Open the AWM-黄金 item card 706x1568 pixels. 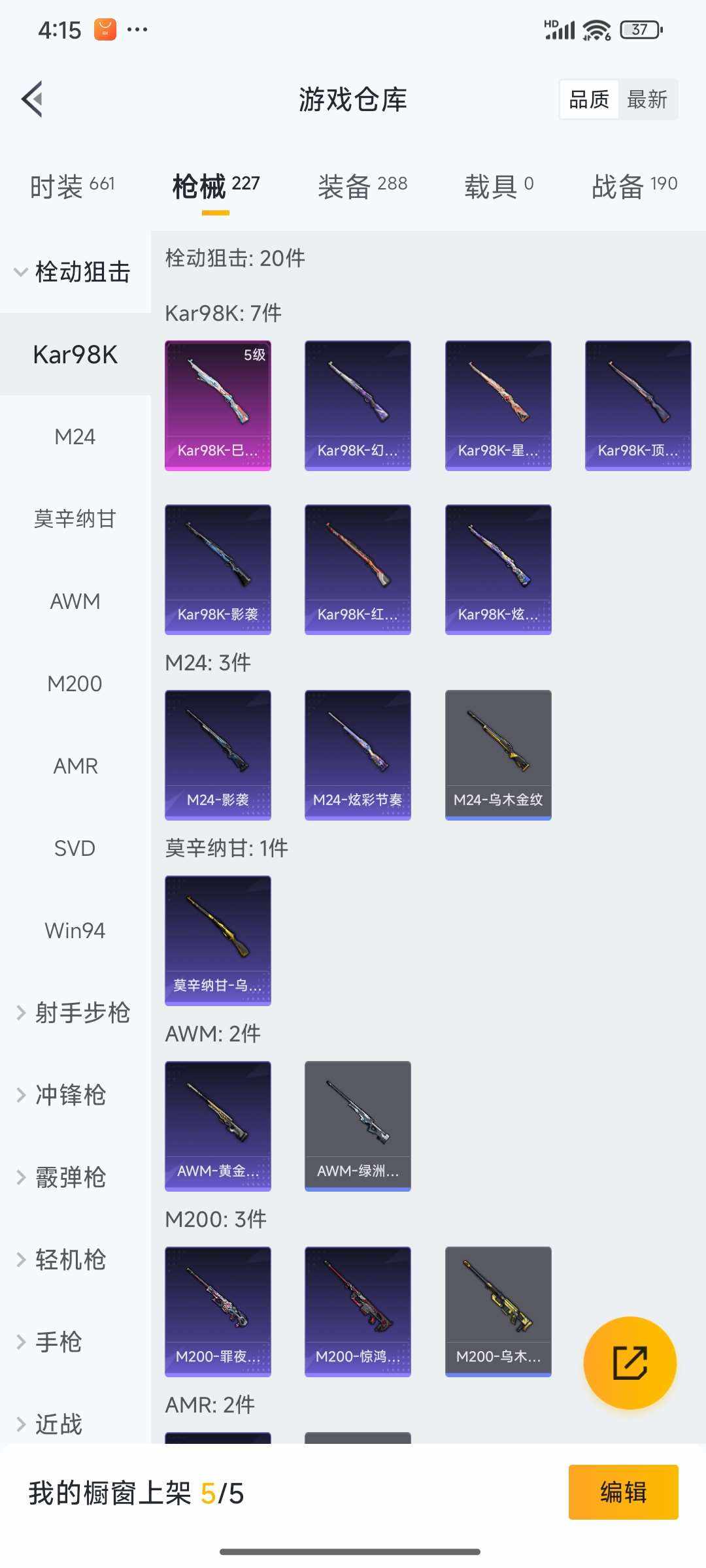[218, 1125]
